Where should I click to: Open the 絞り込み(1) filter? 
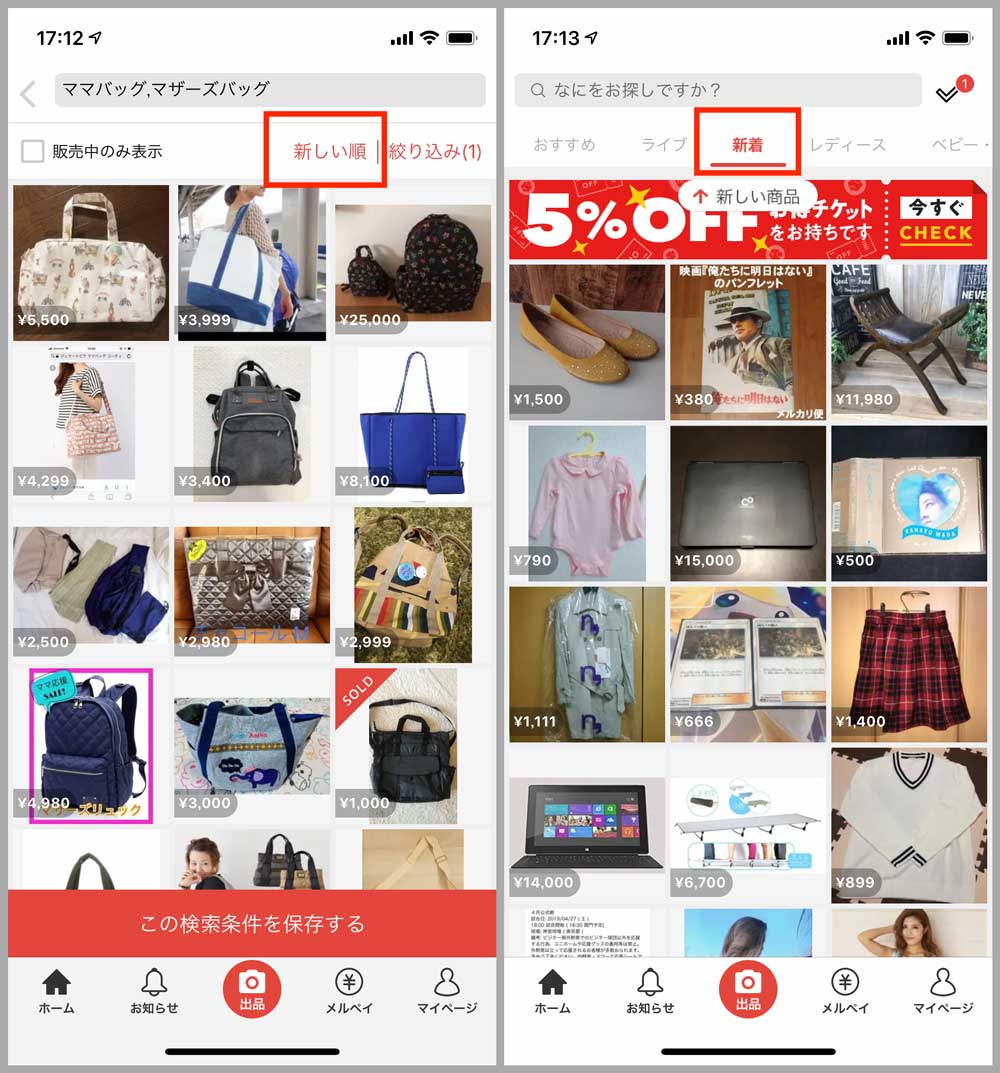tap(435, 152)
